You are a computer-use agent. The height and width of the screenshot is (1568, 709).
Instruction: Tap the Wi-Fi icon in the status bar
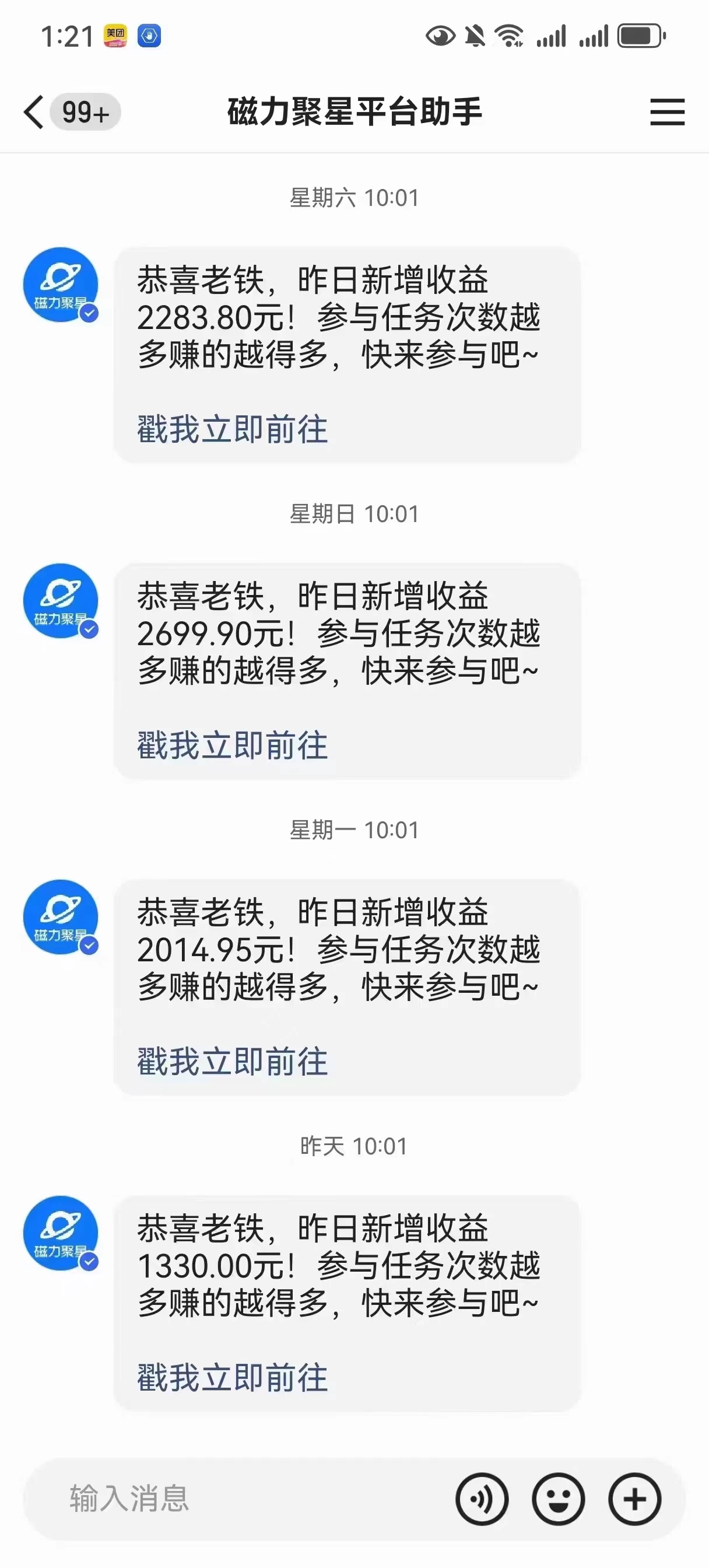[x=510, y=36]
